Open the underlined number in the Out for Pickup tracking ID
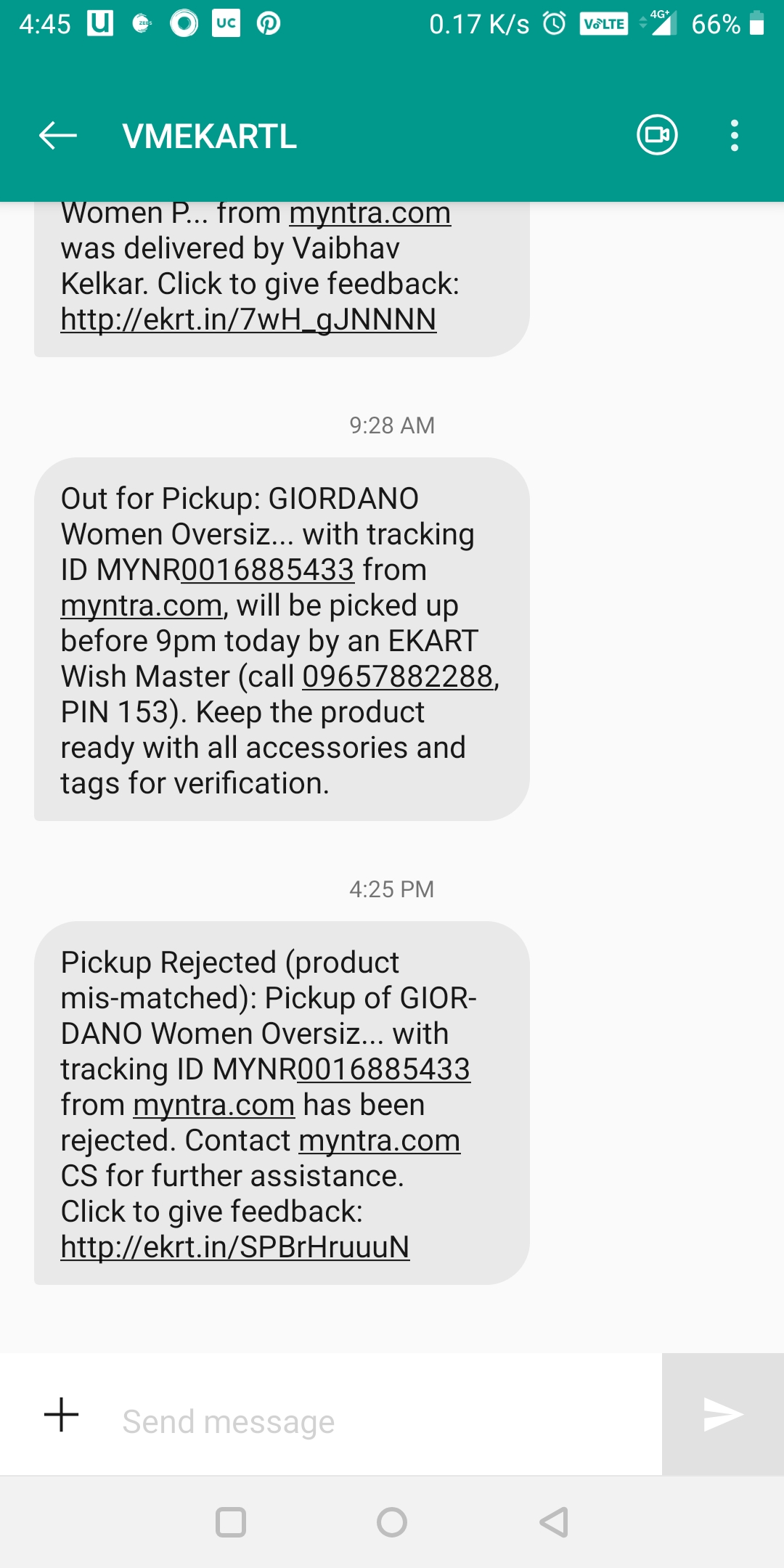Image resolution: width=784 pixels, height=1568 pixels. [267, 570]
